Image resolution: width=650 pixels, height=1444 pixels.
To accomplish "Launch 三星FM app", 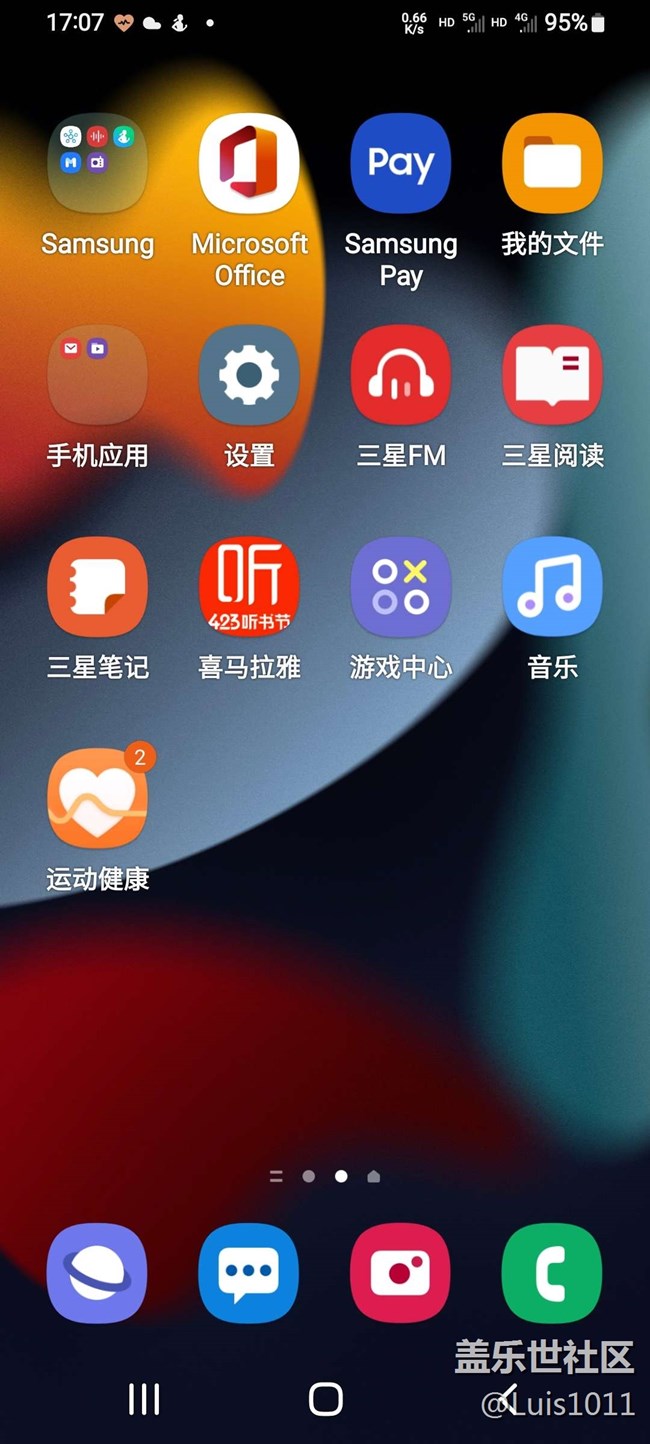I will [x=401, y=376].
